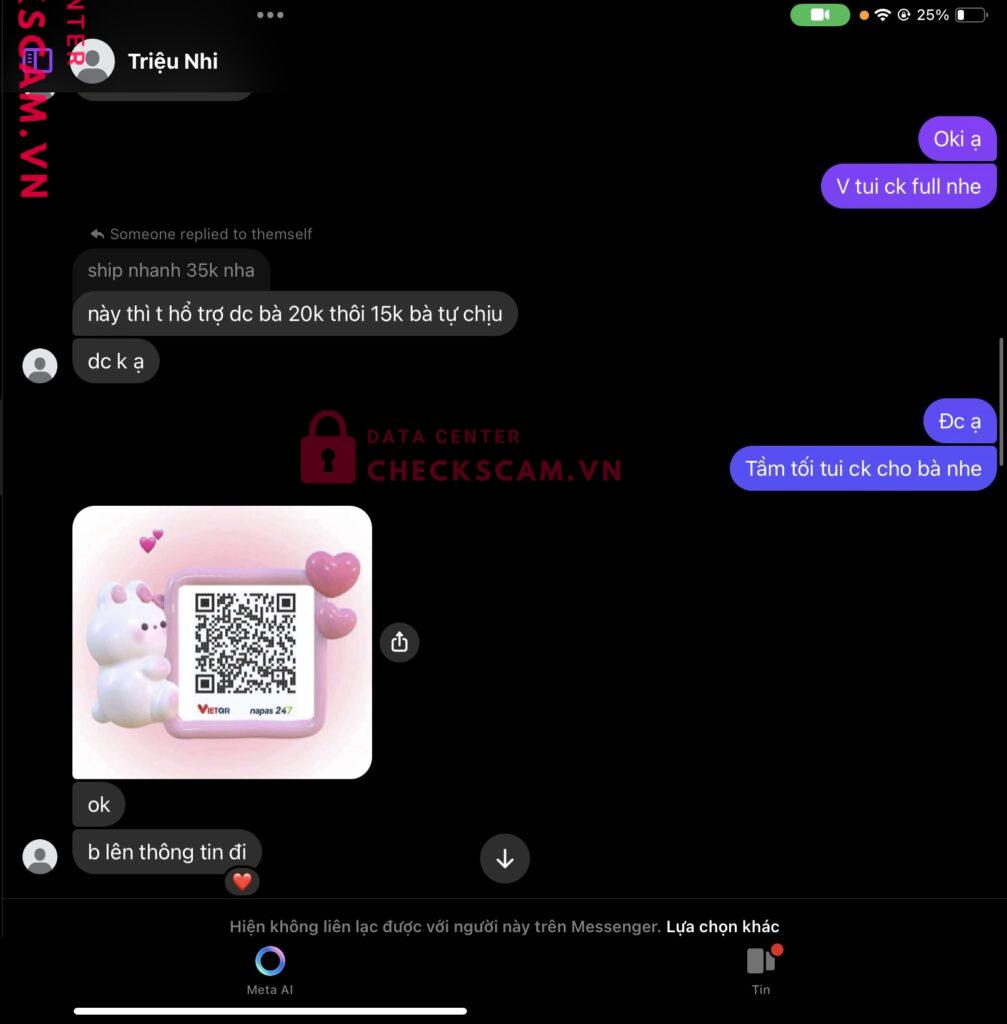Open the Meta AI tab

[270, 969]
